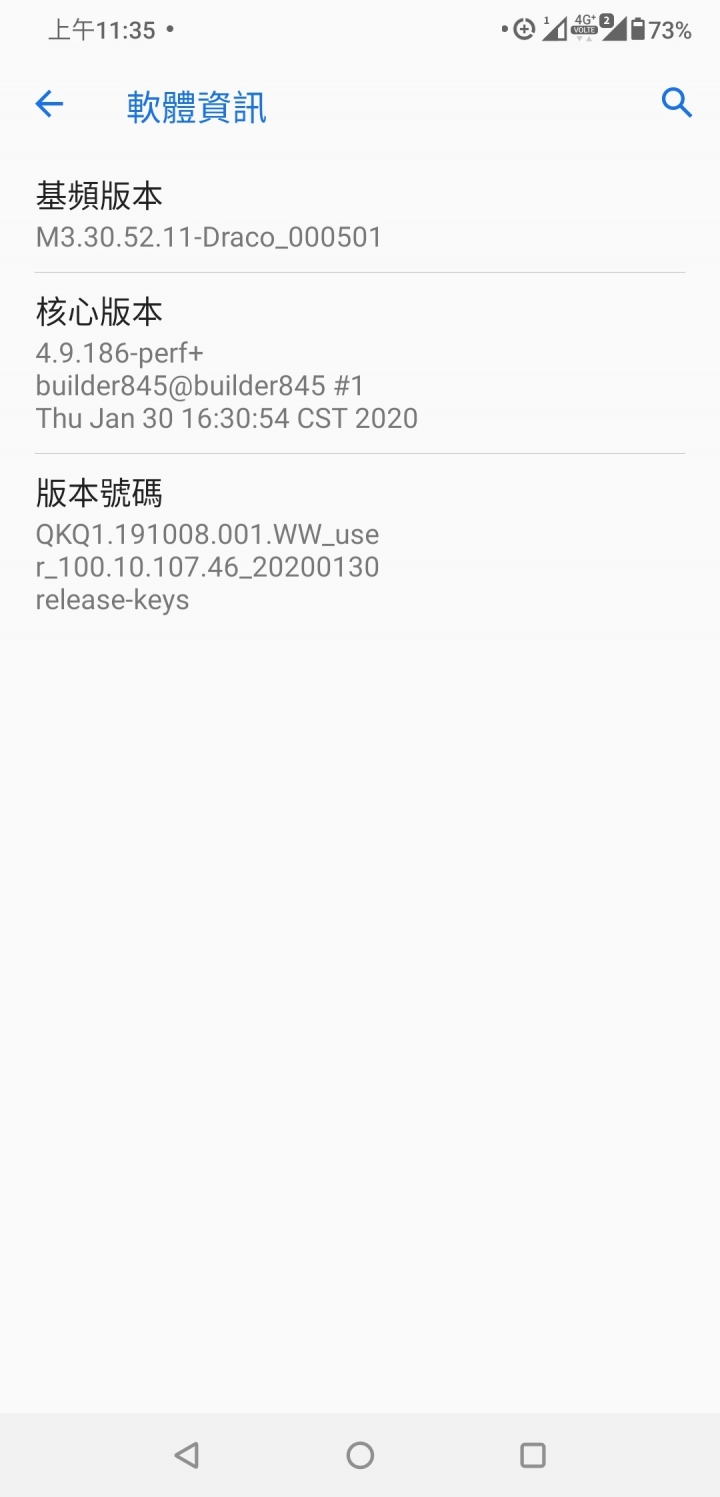
Task: Go back from 軟體資訊 screen
Action: 49,104
